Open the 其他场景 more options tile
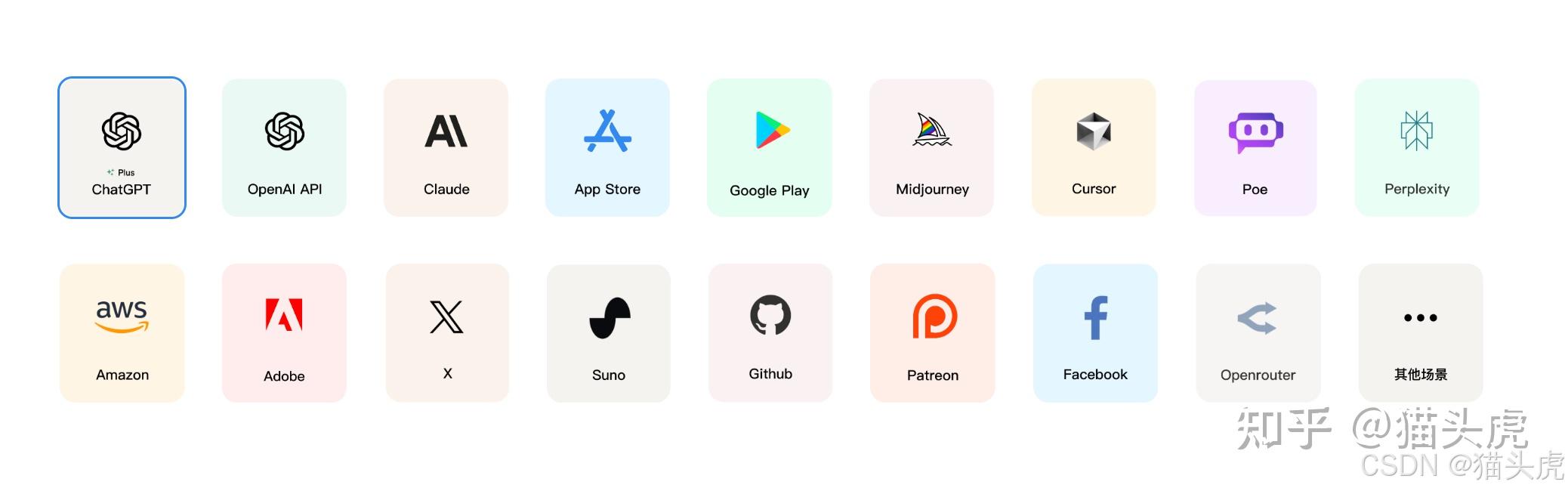The height and width of the screenshot is (491, 1568). [x=1420, y=333]
